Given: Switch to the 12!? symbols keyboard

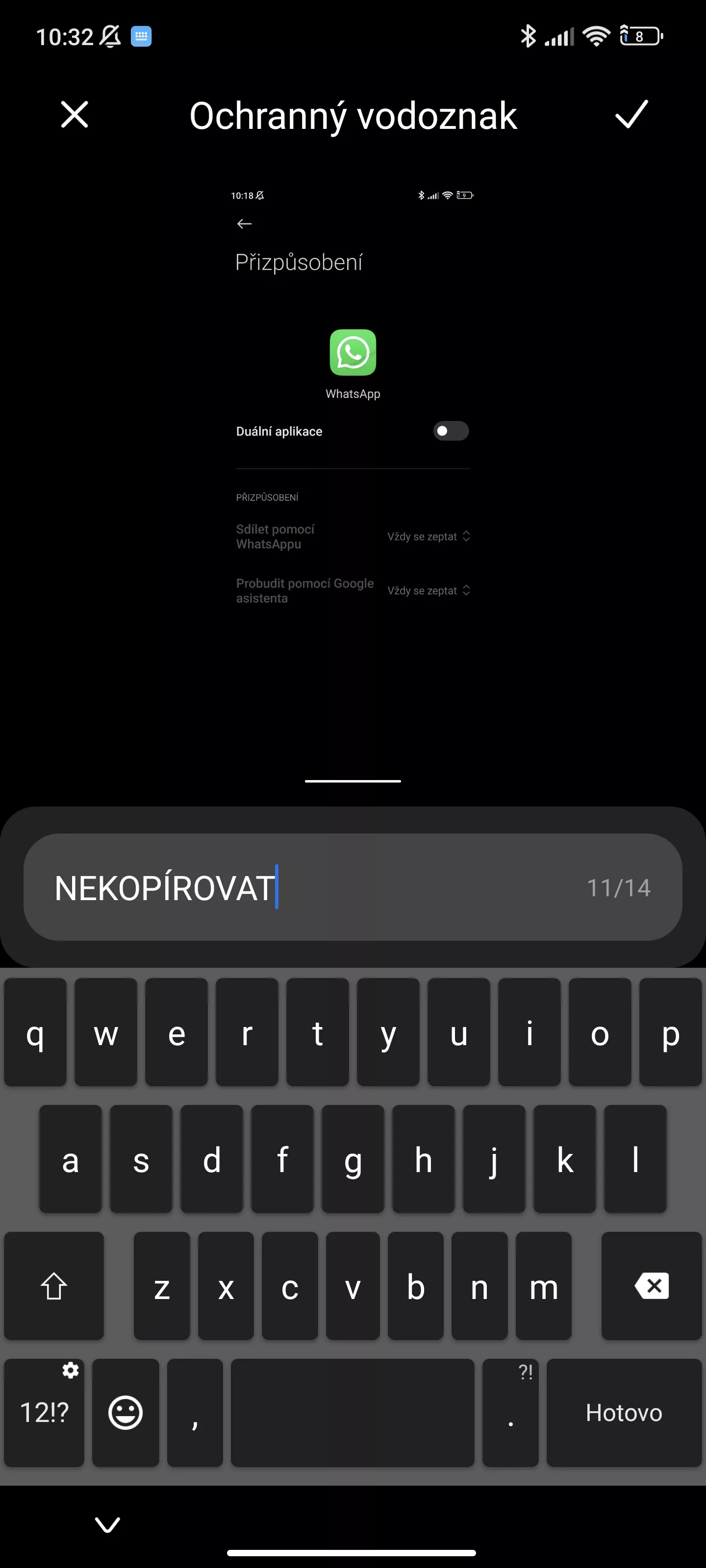Looking at the screenshot, I should coord(44,1412).
